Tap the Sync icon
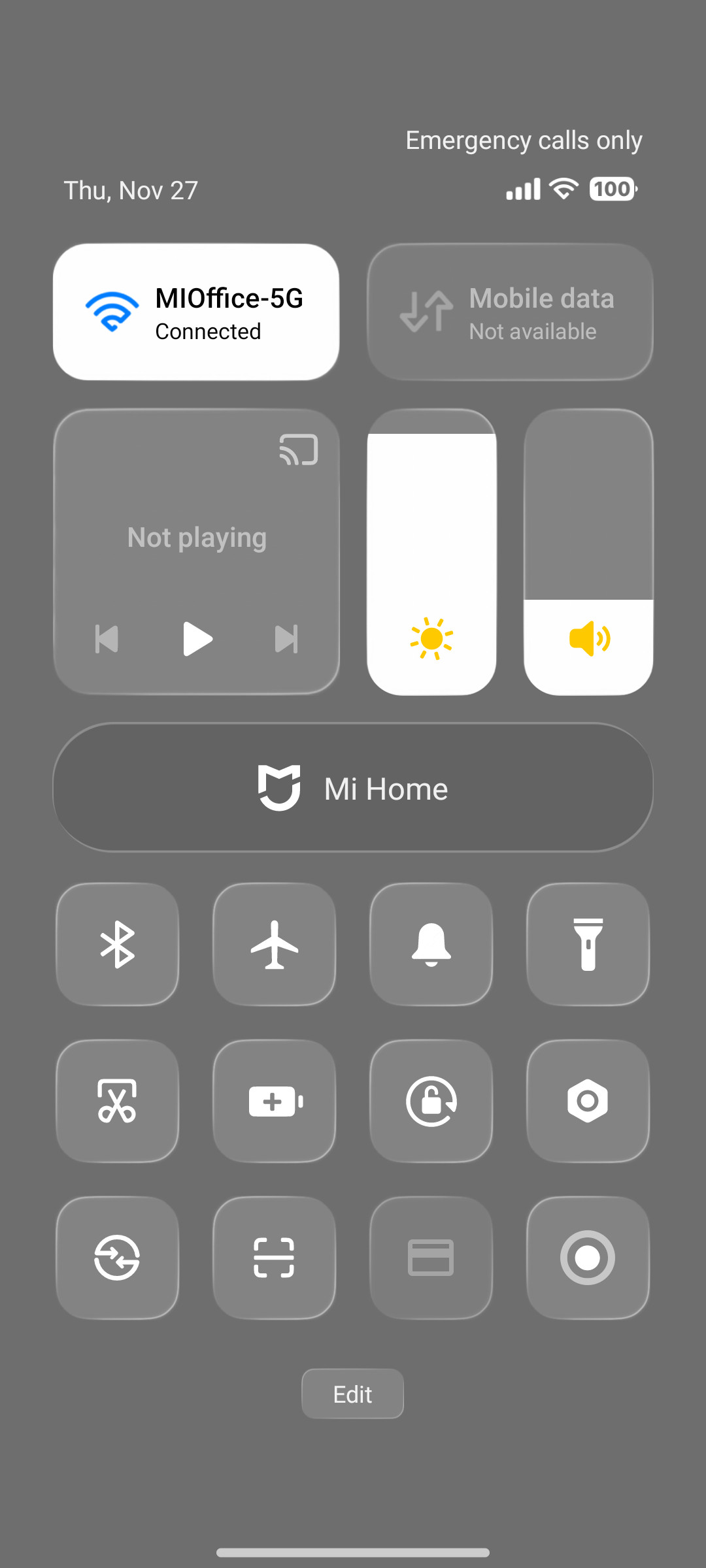This screenshot has height=1568, width=706. (x=117, y=1257)
